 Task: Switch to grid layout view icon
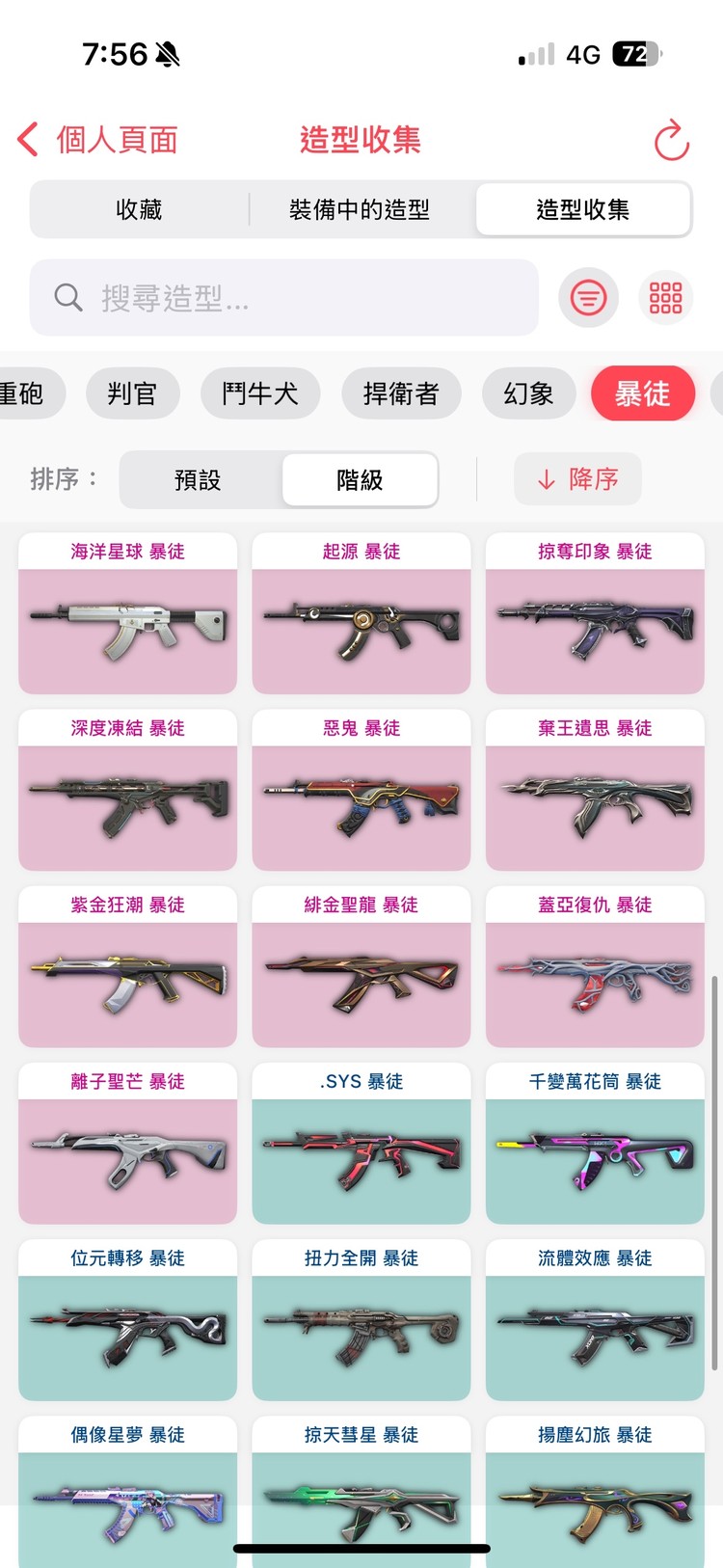point(666,297)
